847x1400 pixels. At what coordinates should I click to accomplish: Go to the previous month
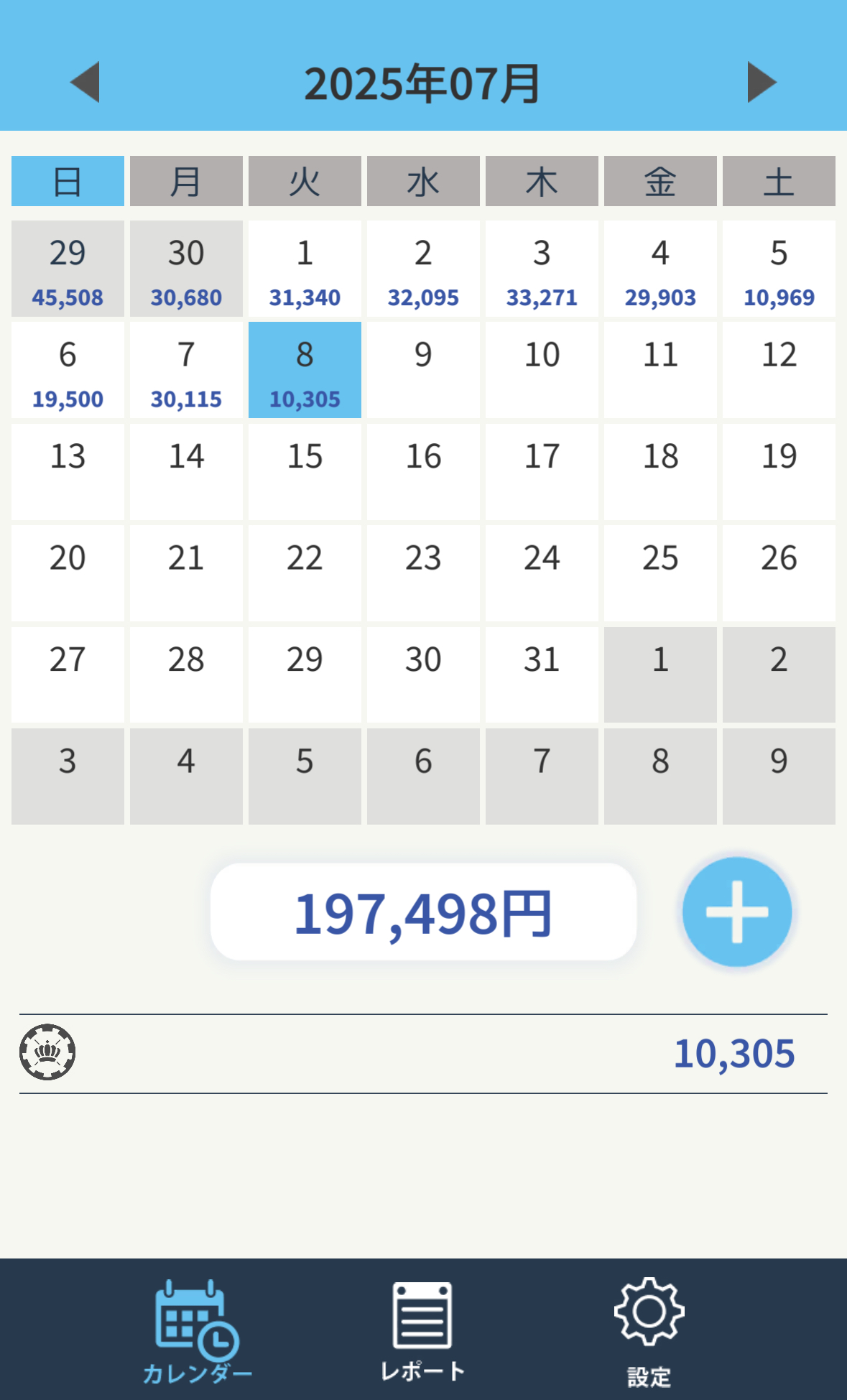click(85, 83)
